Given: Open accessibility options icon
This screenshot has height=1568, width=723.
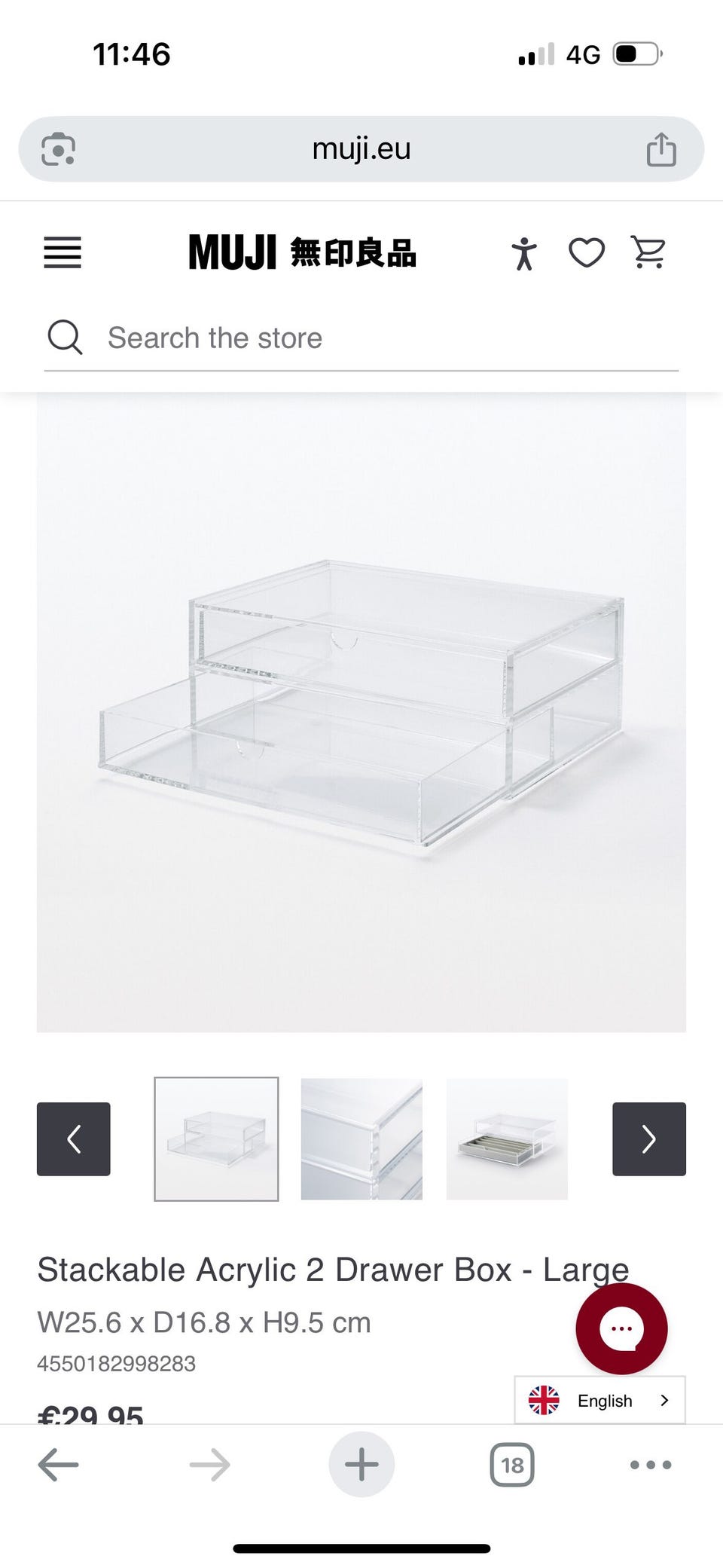Looking at the screenshot, I should pyautogui.click(x=524, y=253).
